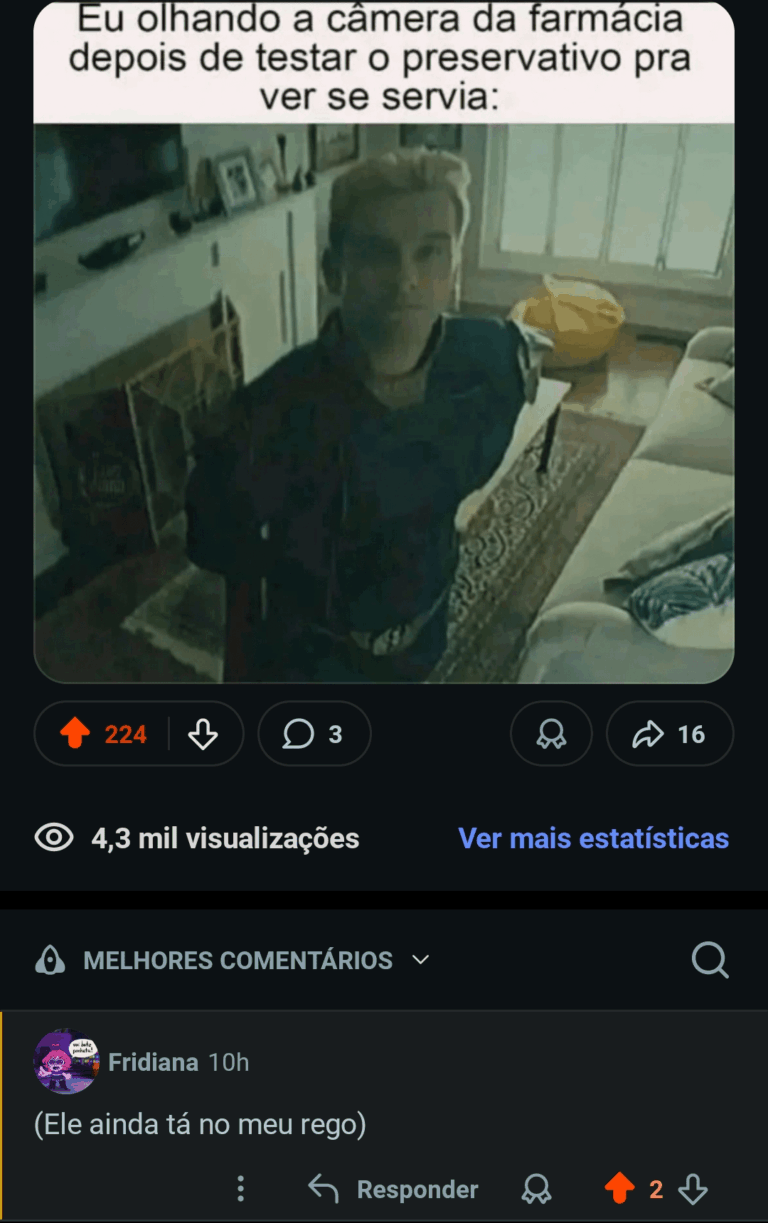Award Fridiana's comment
The image size is (768, 1223).
[537, 1189]
